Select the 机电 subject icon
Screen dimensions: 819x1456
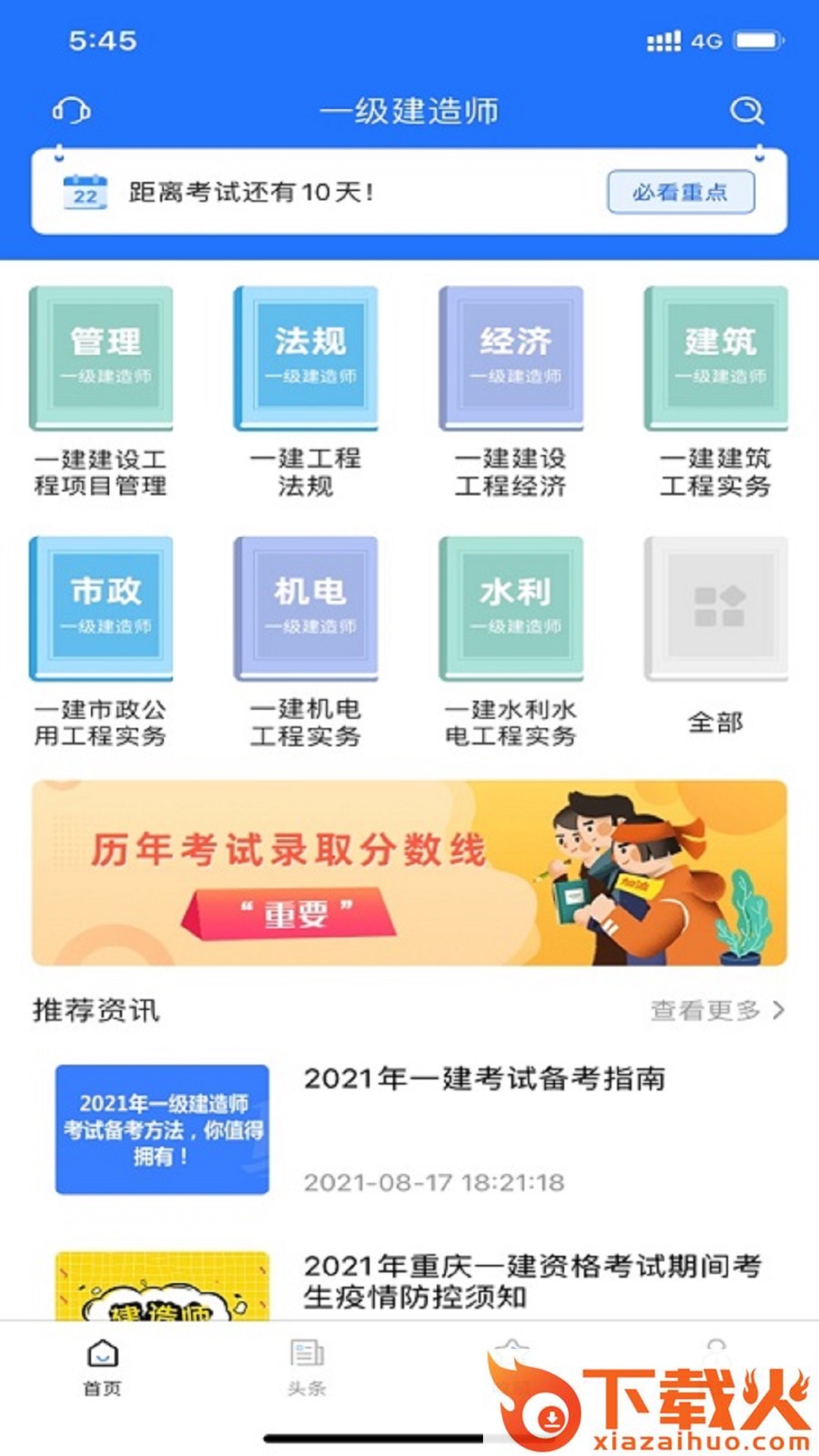pyautogui.click(x=307, y=607)
